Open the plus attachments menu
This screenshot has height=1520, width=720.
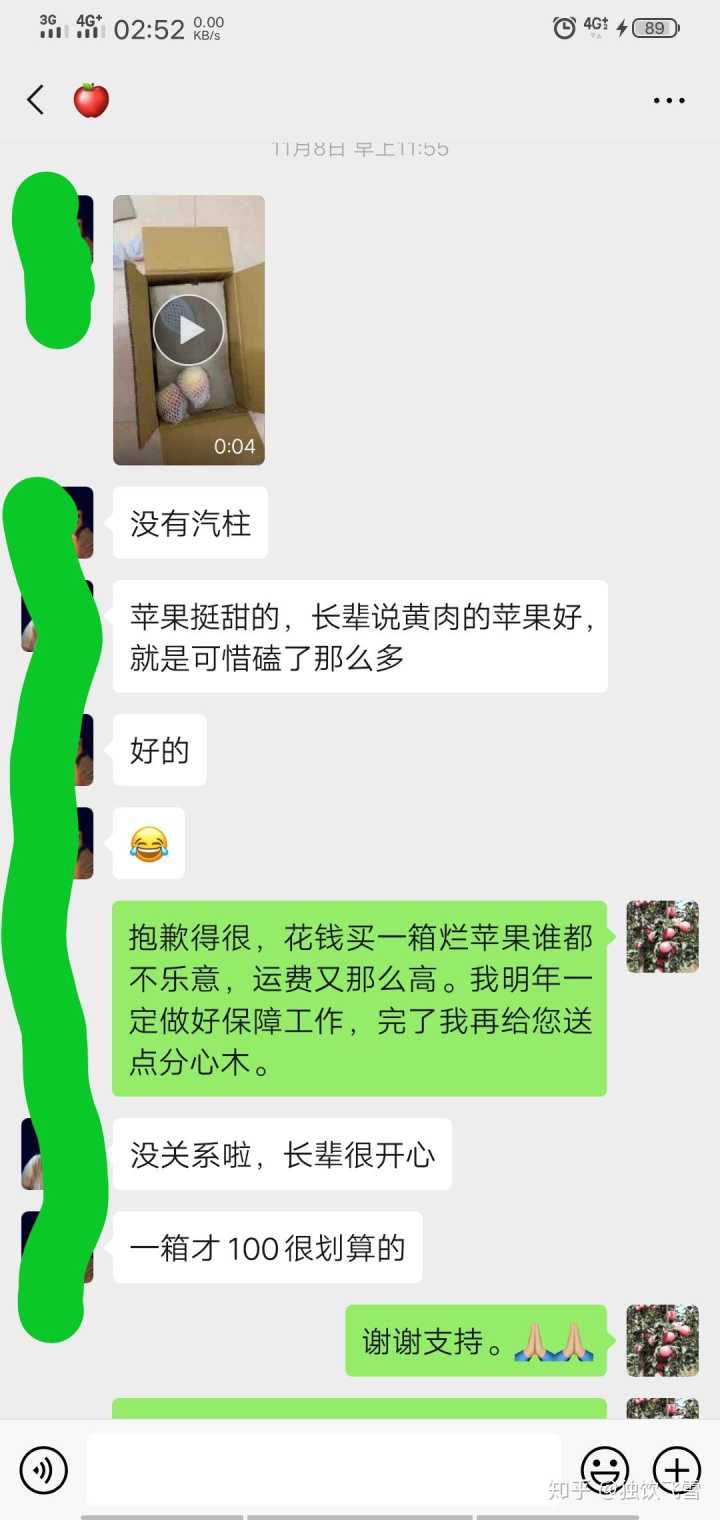click(x=677, y=1470)
